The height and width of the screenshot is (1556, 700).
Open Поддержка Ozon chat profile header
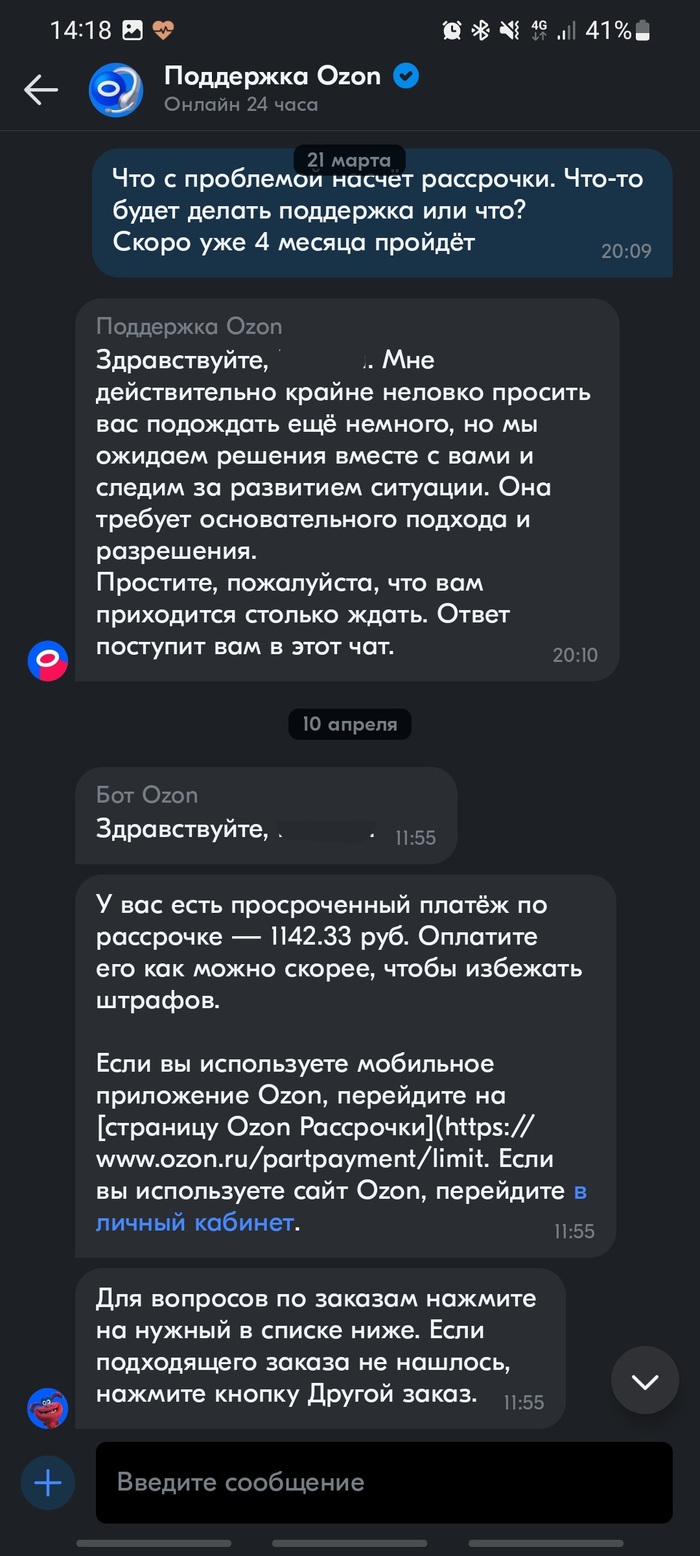tap(270, 88)
